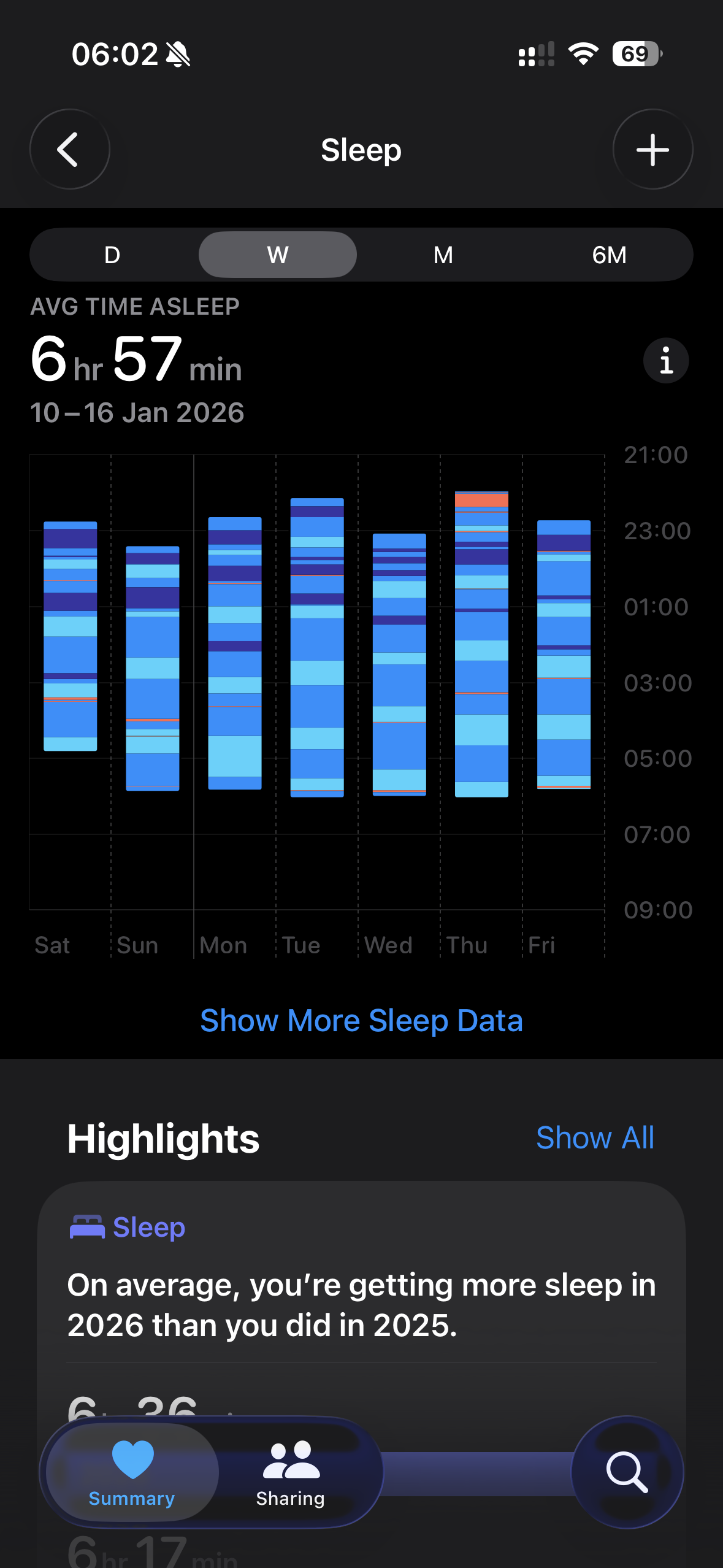The height and width of the screenshot is (1568, 723).
Task: Go back from the Sleep screen
Action: (69, 150)
